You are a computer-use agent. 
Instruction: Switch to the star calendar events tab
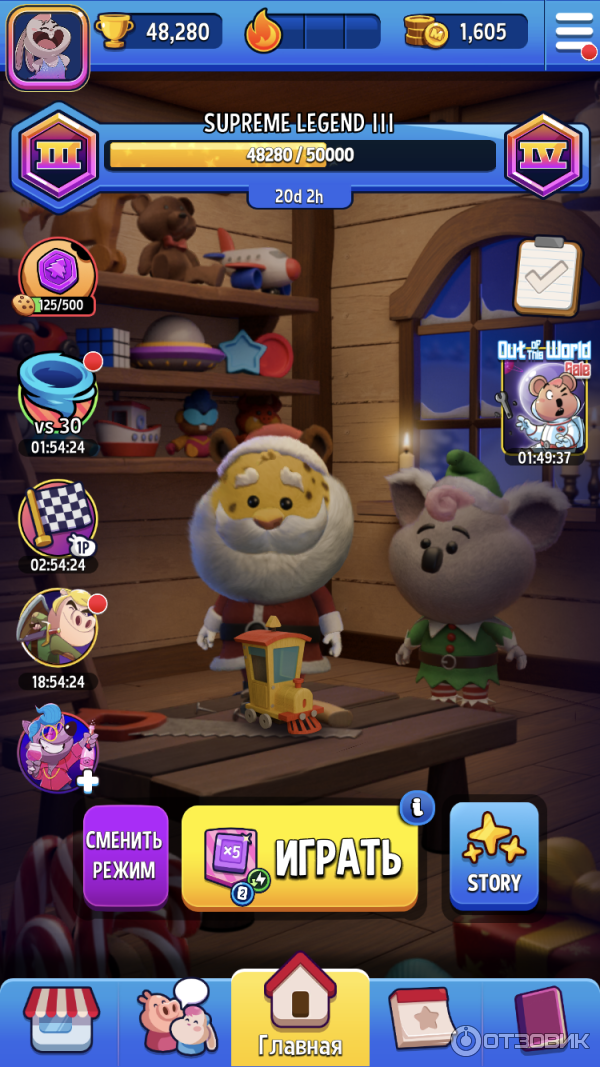point(422,1018)
